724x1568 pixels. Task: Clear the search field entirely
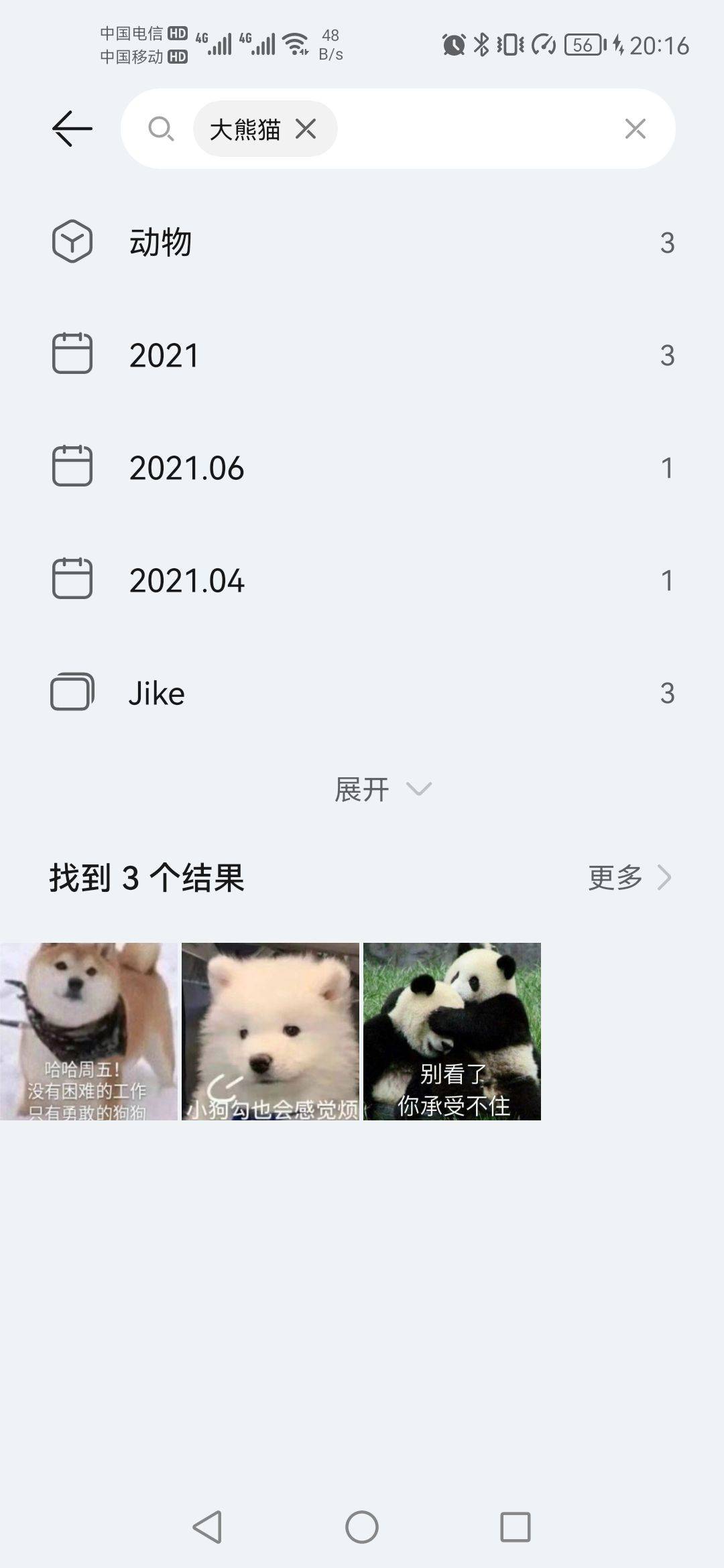pos(635,129)
